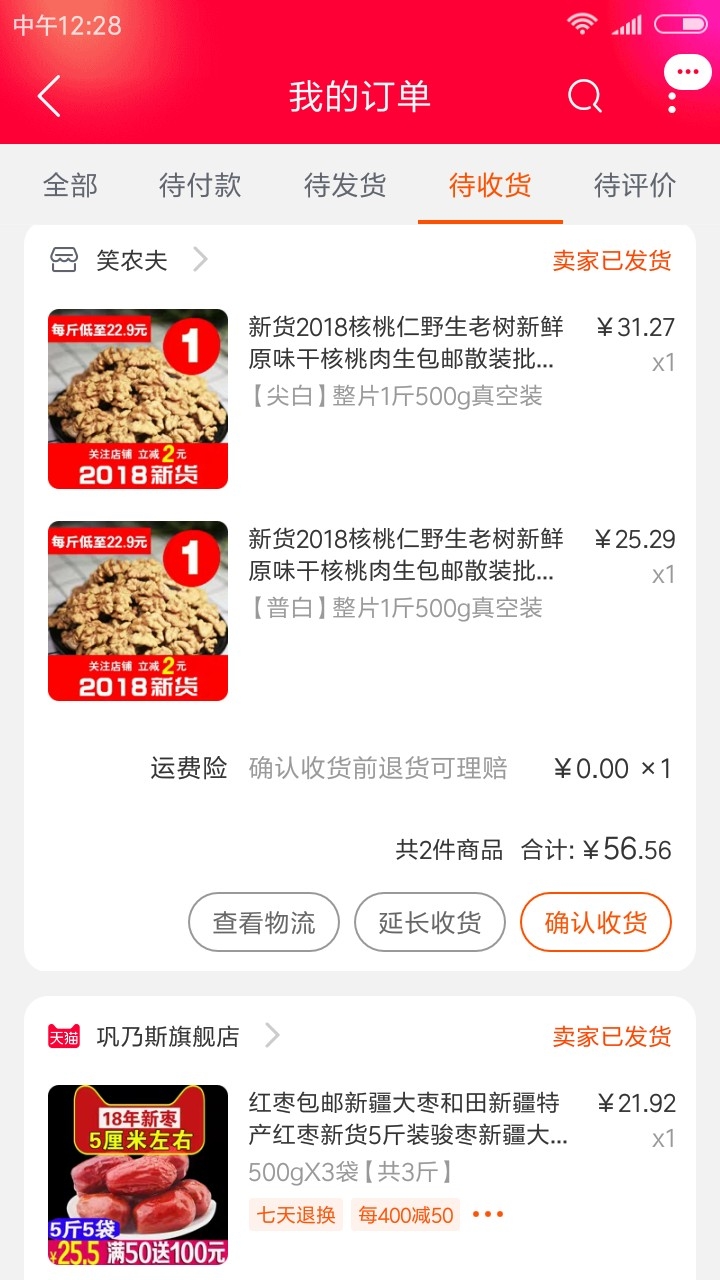Image resolution: width=720 pixels, height=1280 pixels.
Task: Open the 笑农夫 shop page
Action: 130,261
